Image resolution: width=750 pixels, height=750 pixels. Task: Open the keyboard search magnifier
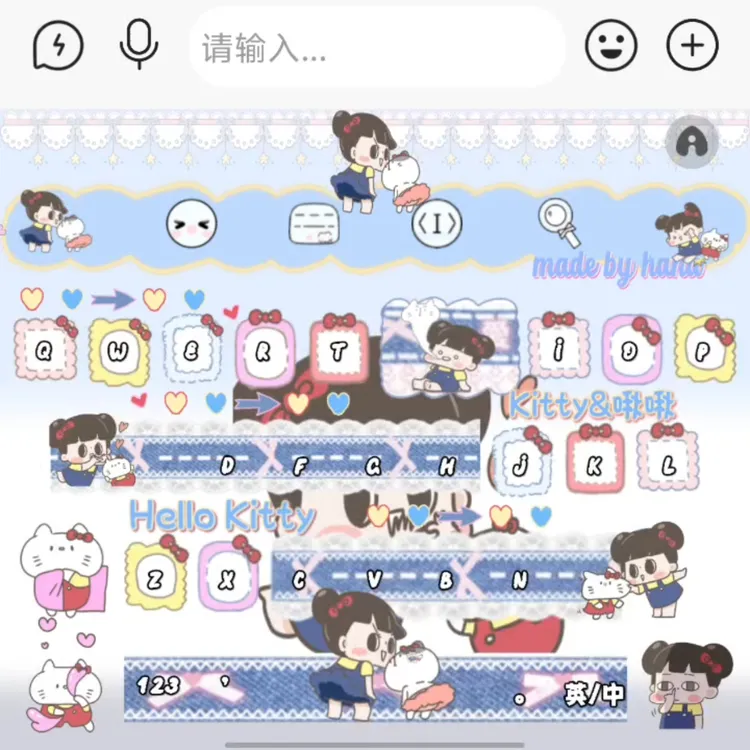pos(559,223)
